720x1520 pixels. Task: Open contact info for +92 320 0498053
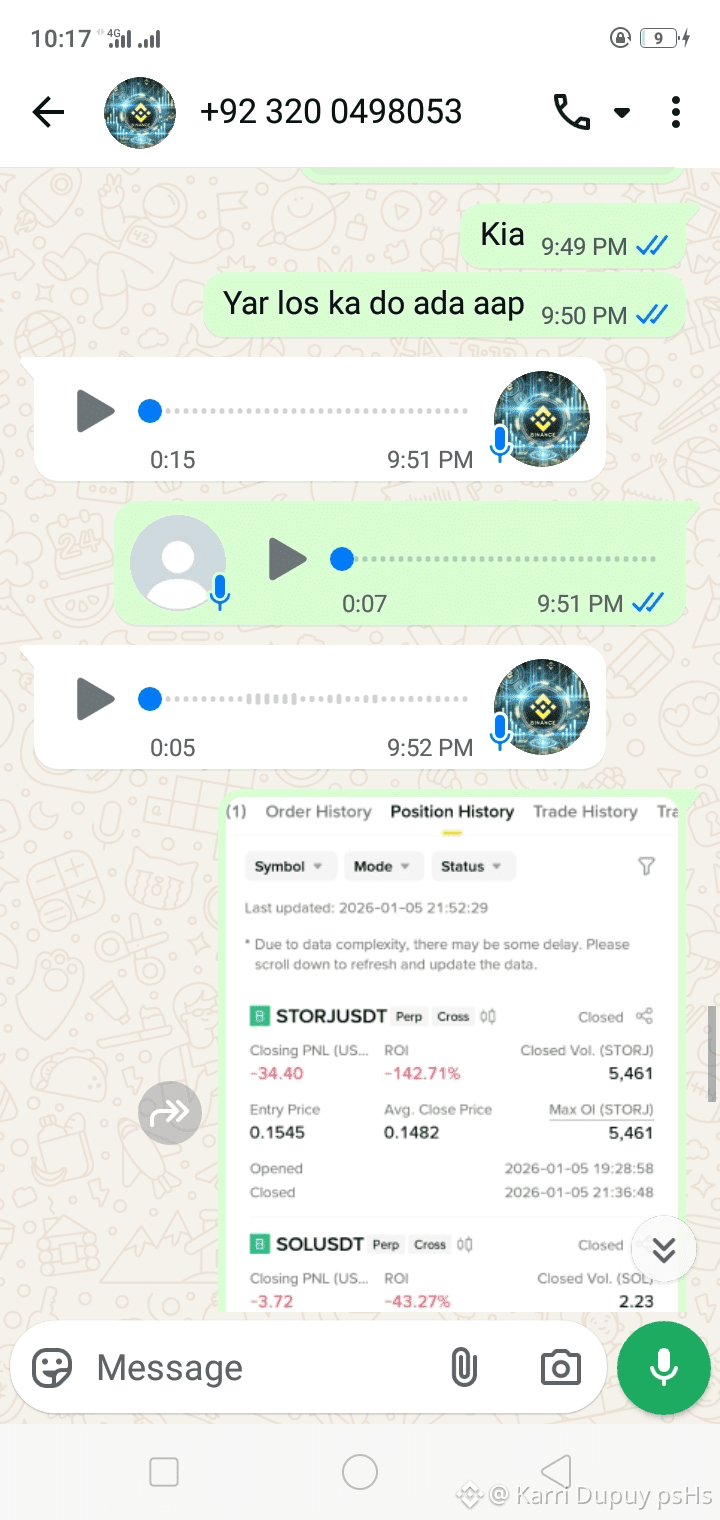coord(330,112)
